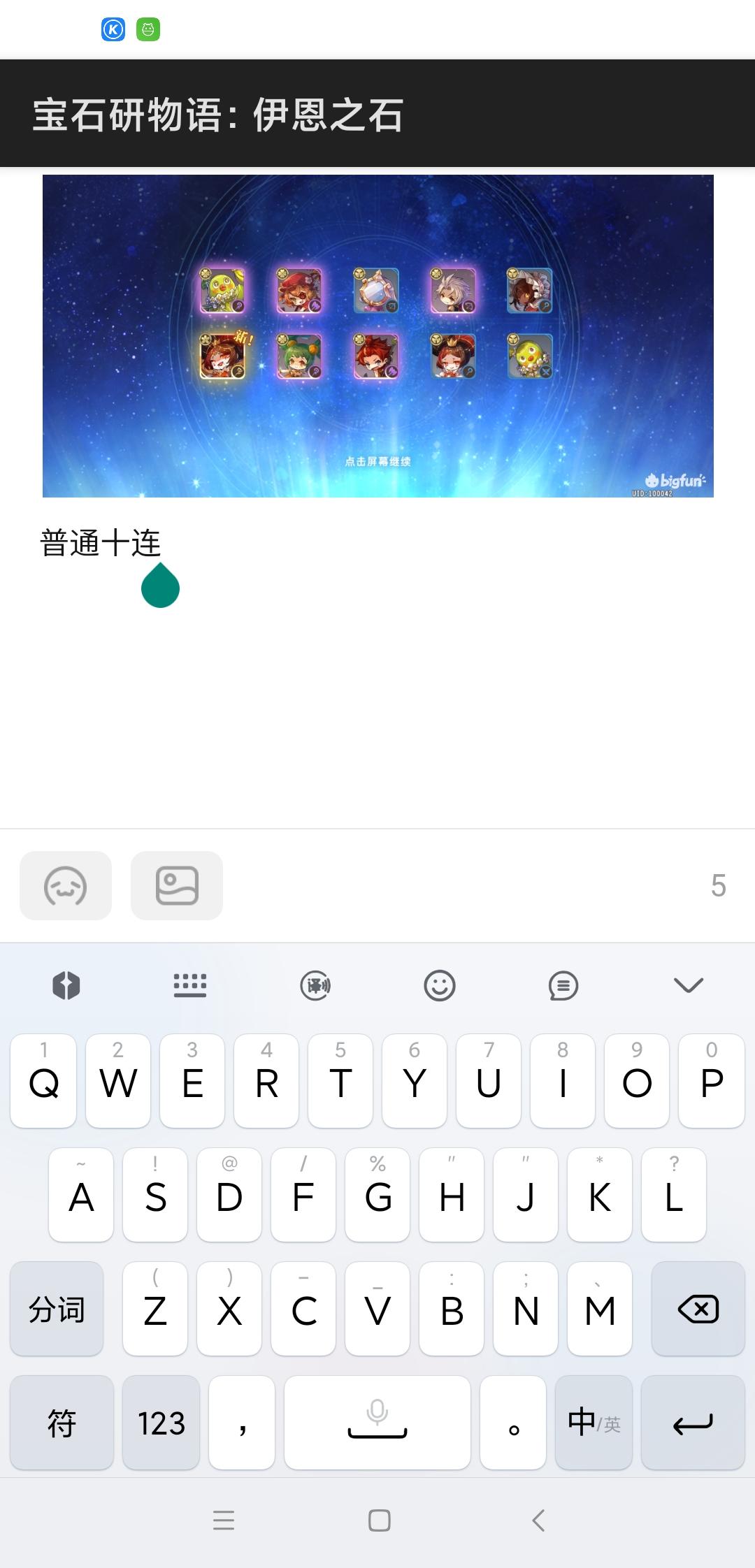
Task: Open the emoji sticker picker in comment box
Action: pos(65,885)
